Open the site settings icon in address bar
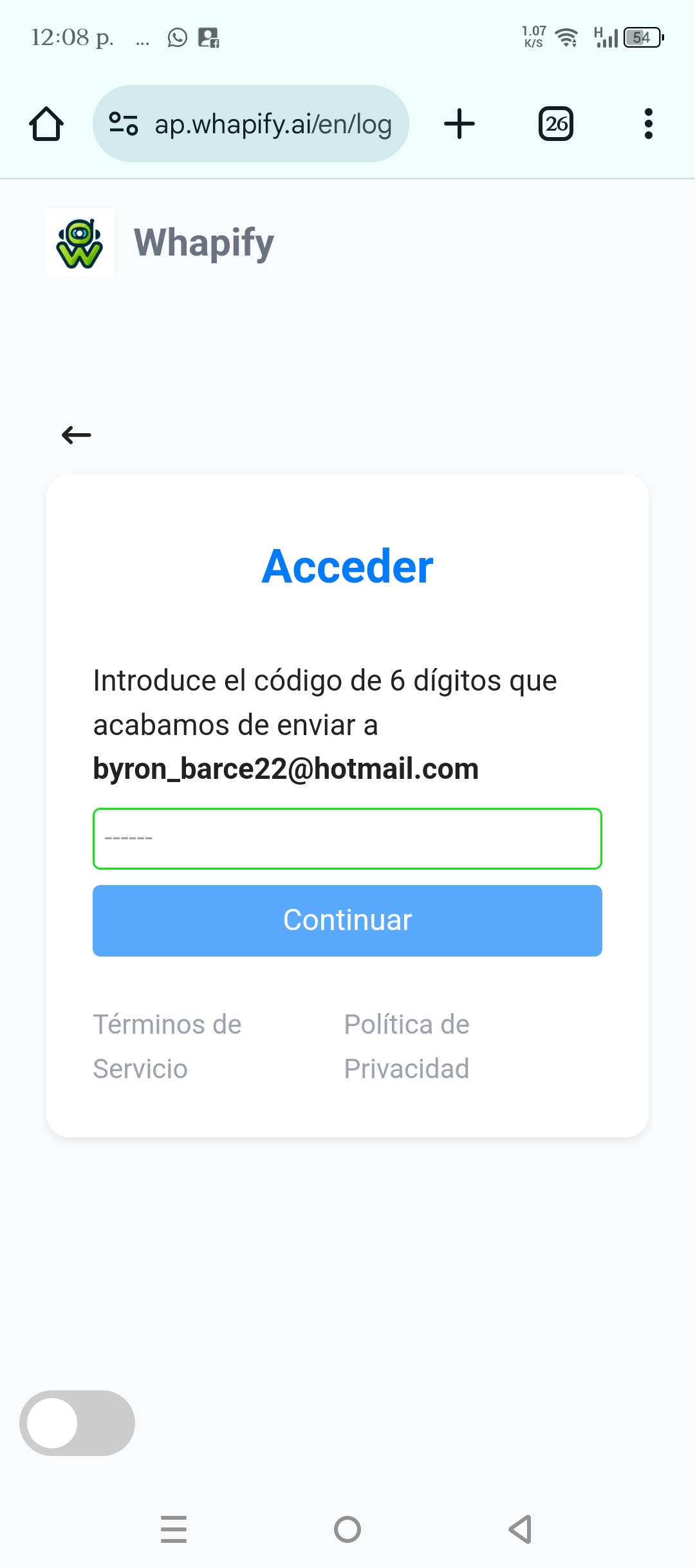Screen dimensions: 695x1568 tap(124, 124)
